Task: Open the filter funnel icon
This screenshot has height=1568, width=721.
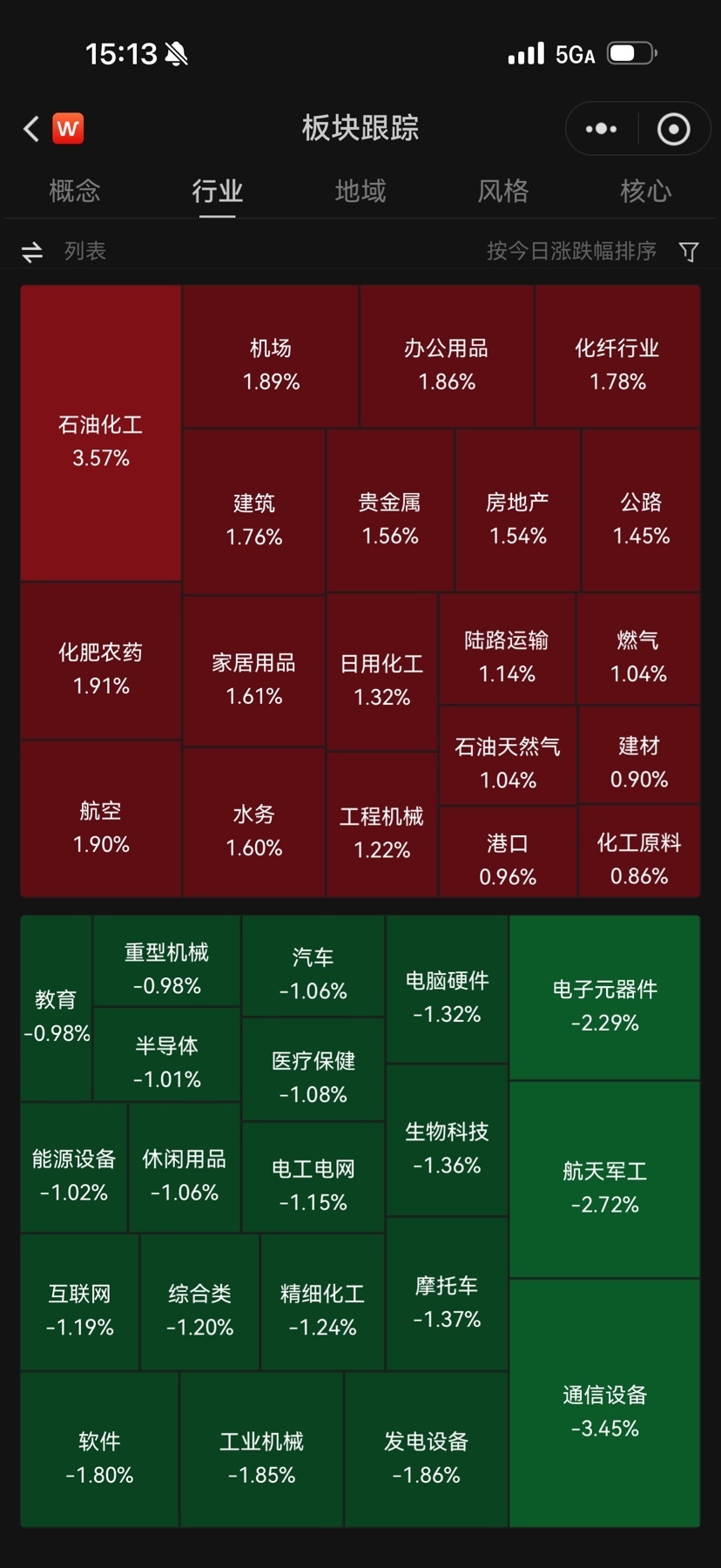Action: [689, 252]
